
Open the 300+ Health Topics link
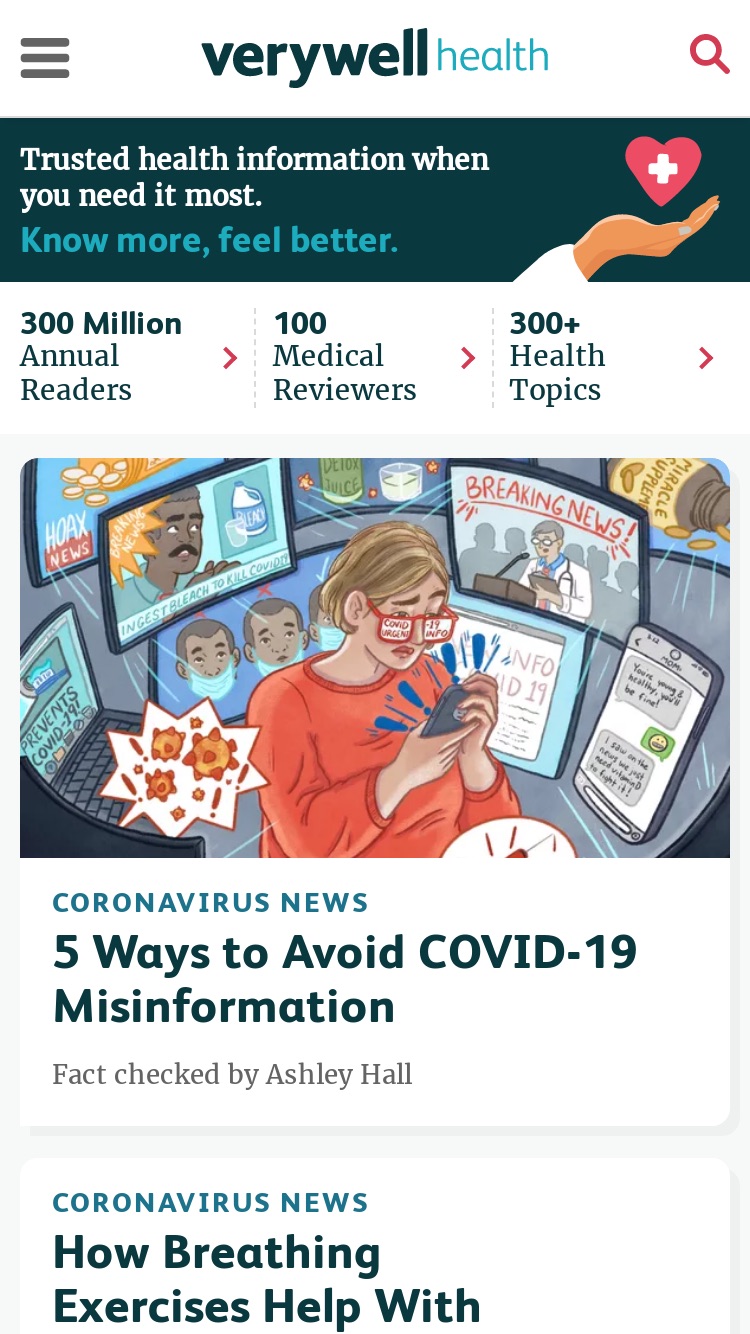(612, 357)
